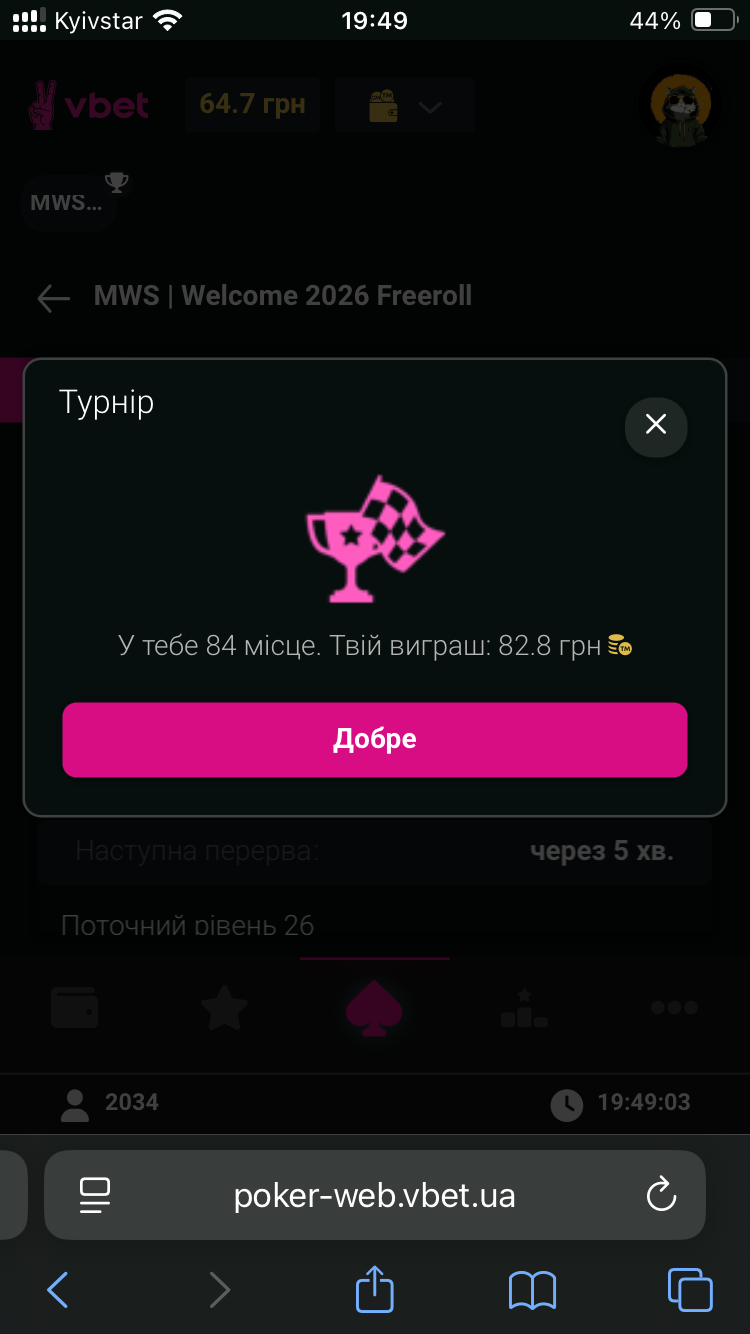
Task: Open Safari bookmarks
Action: point(532,1290)
